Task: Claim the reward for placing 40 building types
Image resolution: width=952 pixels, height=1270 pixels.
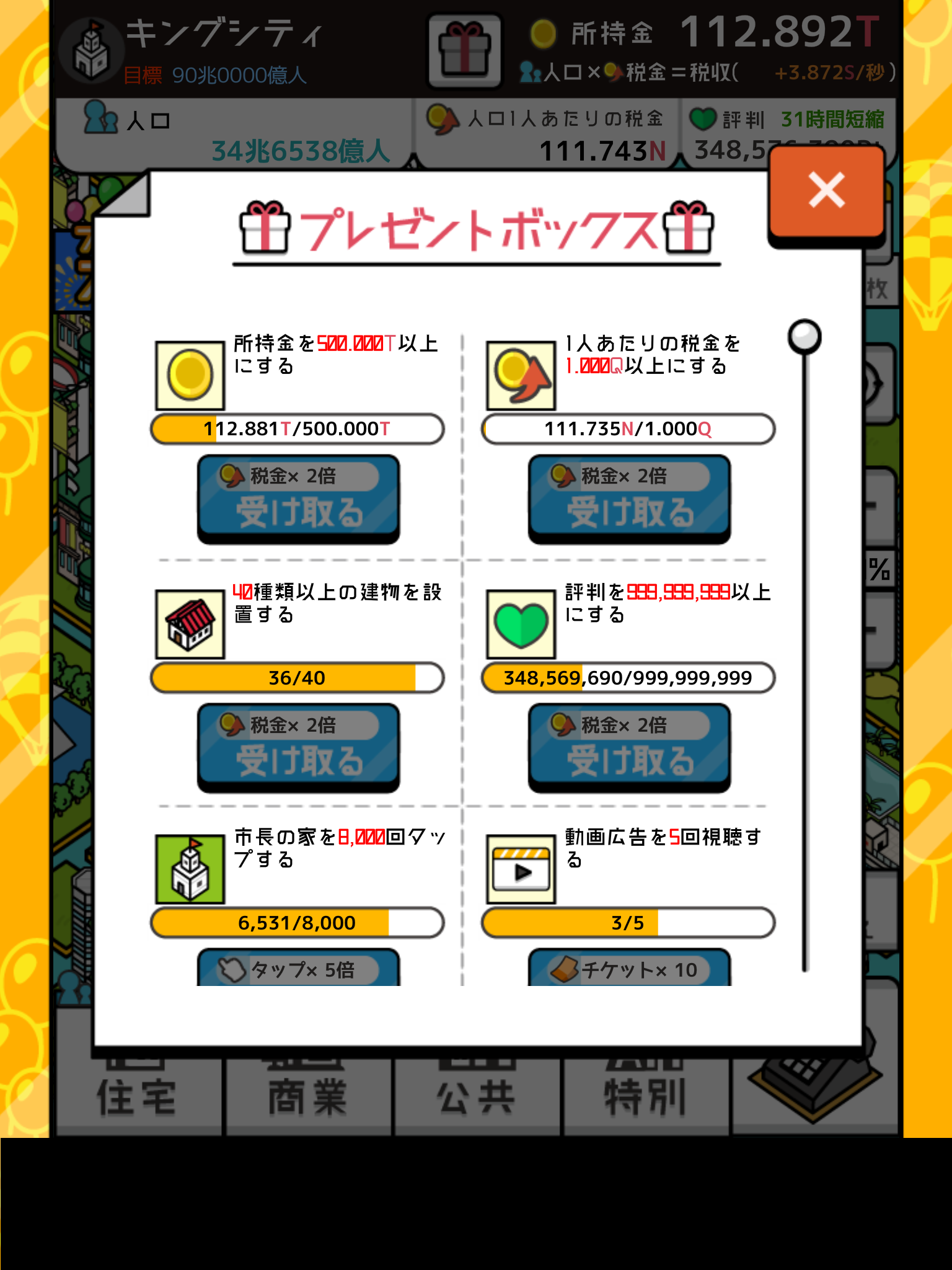Action: [x=299, y=747]
